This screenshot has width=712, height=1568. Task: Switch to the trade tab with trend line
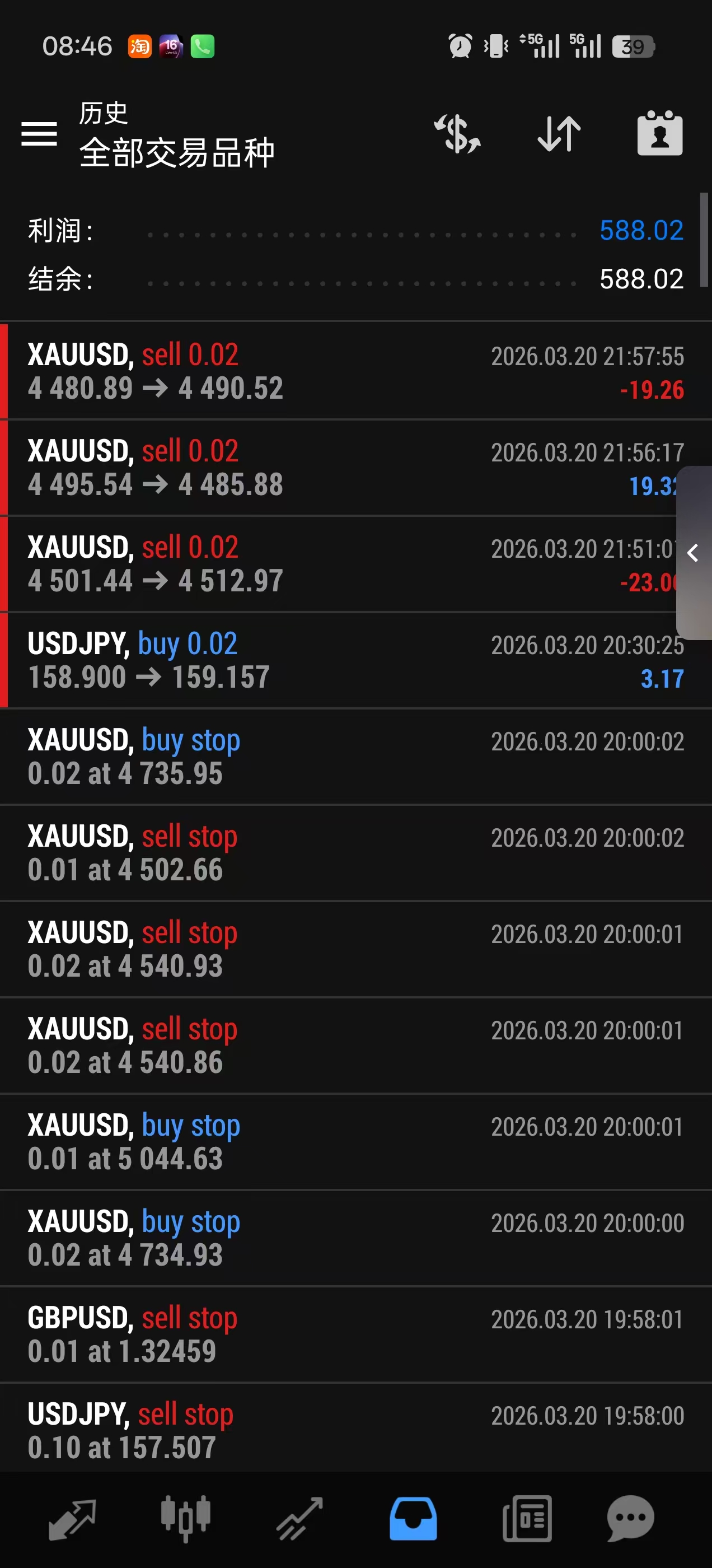pyautogui.click(x=299, y=1519)
